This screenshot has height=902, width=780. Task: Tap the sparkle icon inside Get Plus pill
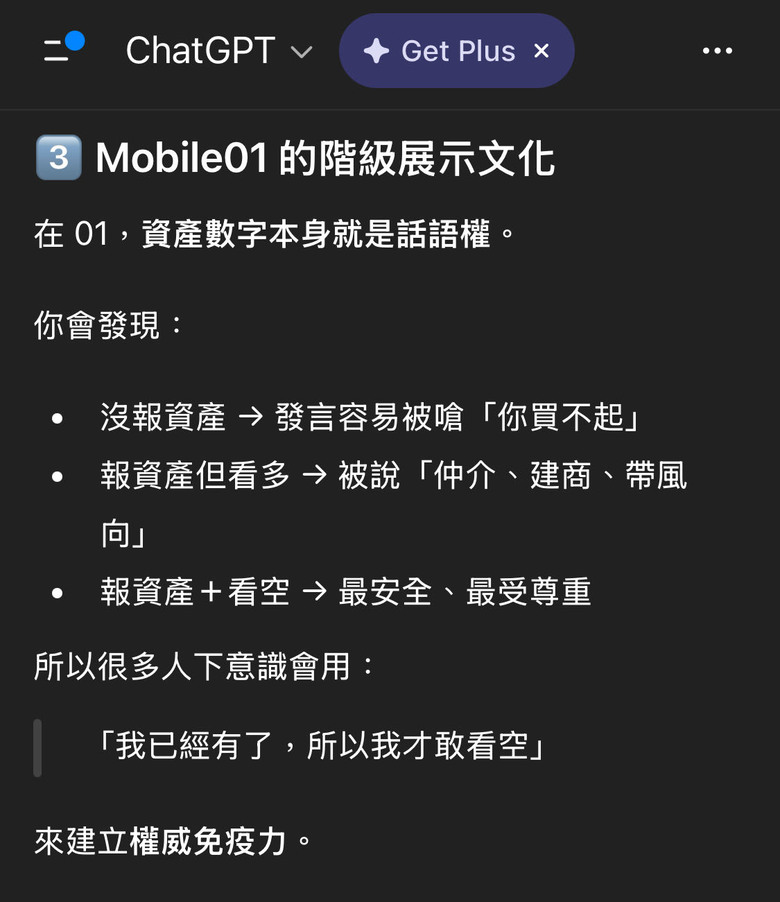click(x=377, y=50)
